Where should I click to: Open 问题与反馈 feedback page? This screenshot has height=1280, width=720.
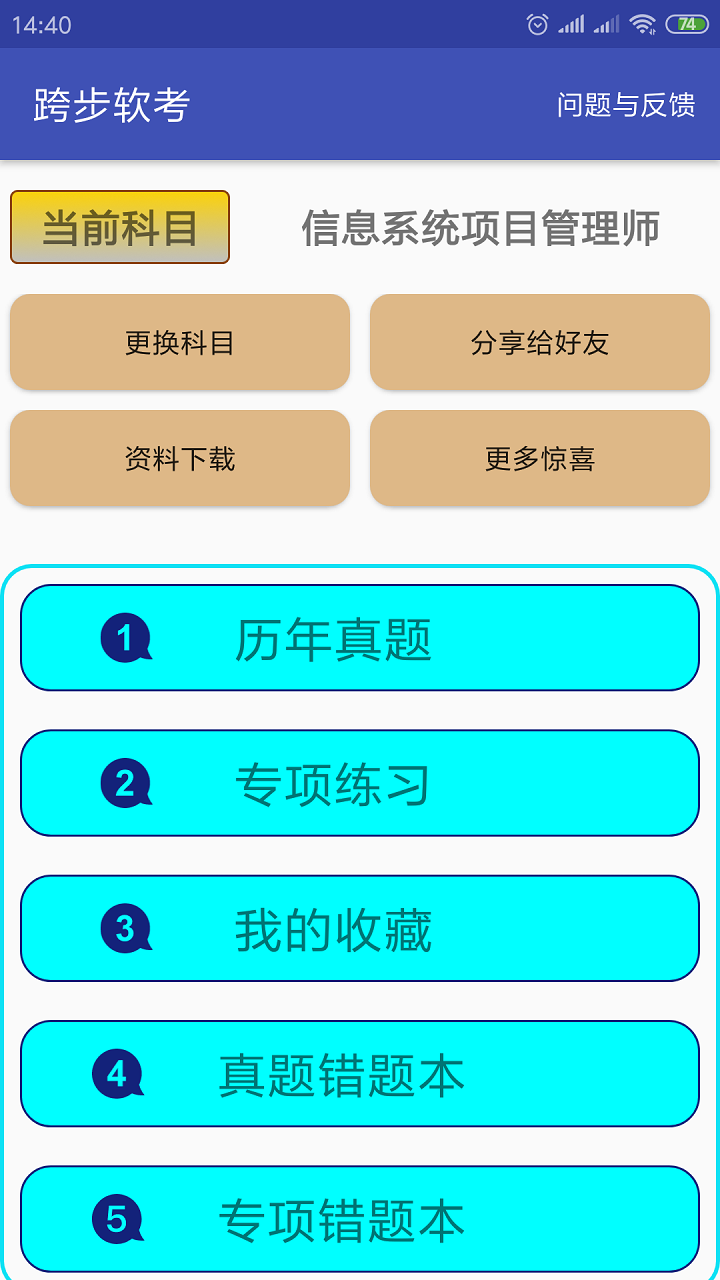(x=626, y=105)
